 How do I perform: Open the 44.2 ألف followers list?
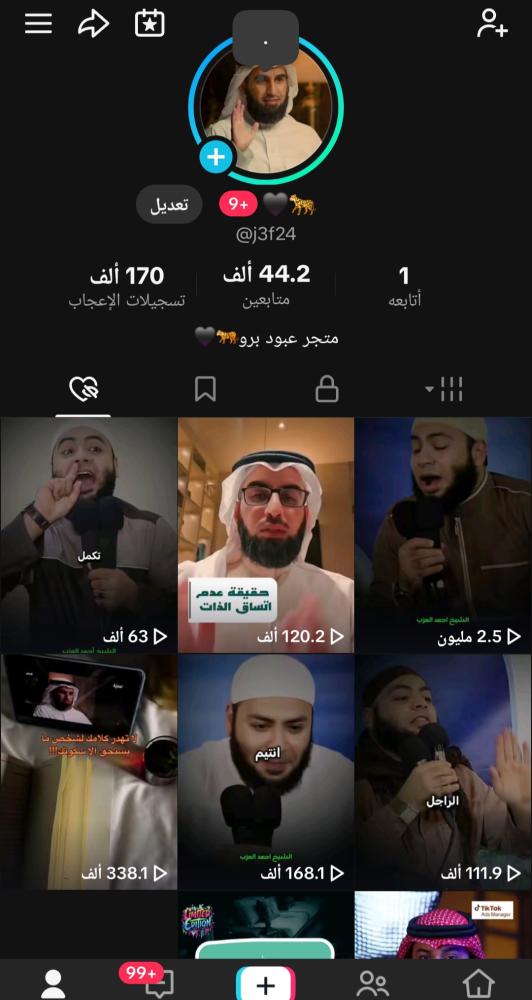[266, 286]
